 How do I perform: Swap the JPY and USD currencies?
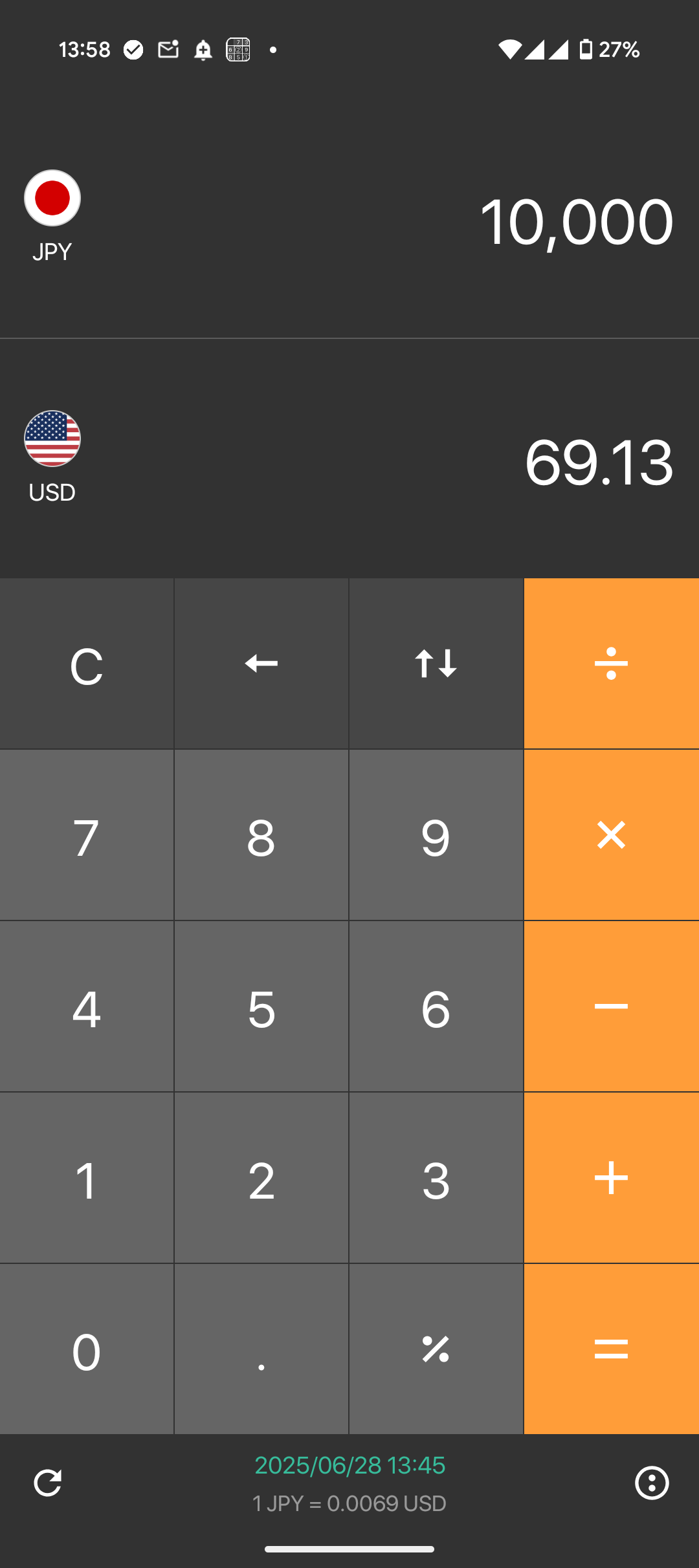[436, 664]
